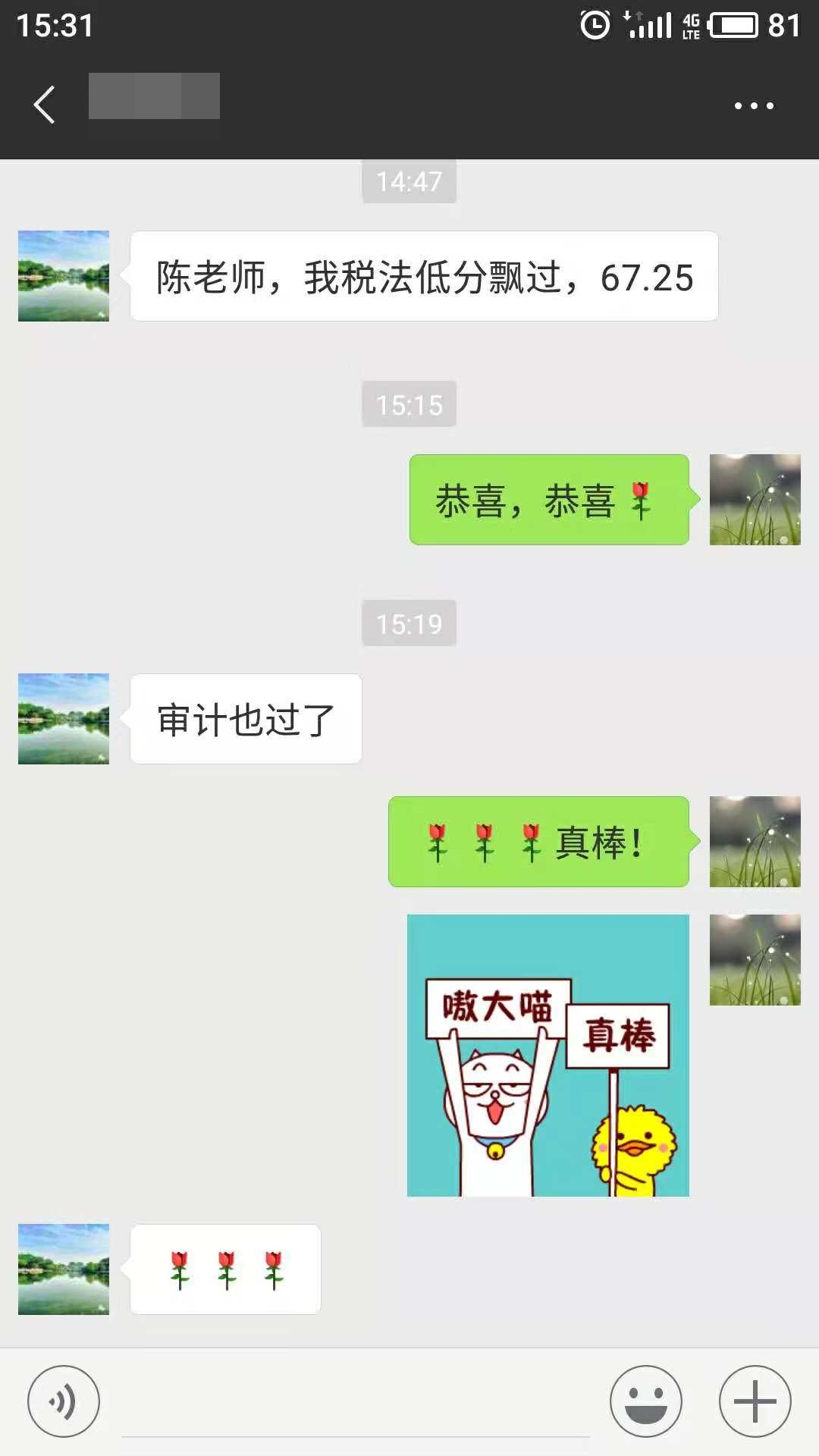Screen dimensions: 819x1456
Task: Open the three-dot chat info menu
Action: pyautogui.click(x=754, y=105)
